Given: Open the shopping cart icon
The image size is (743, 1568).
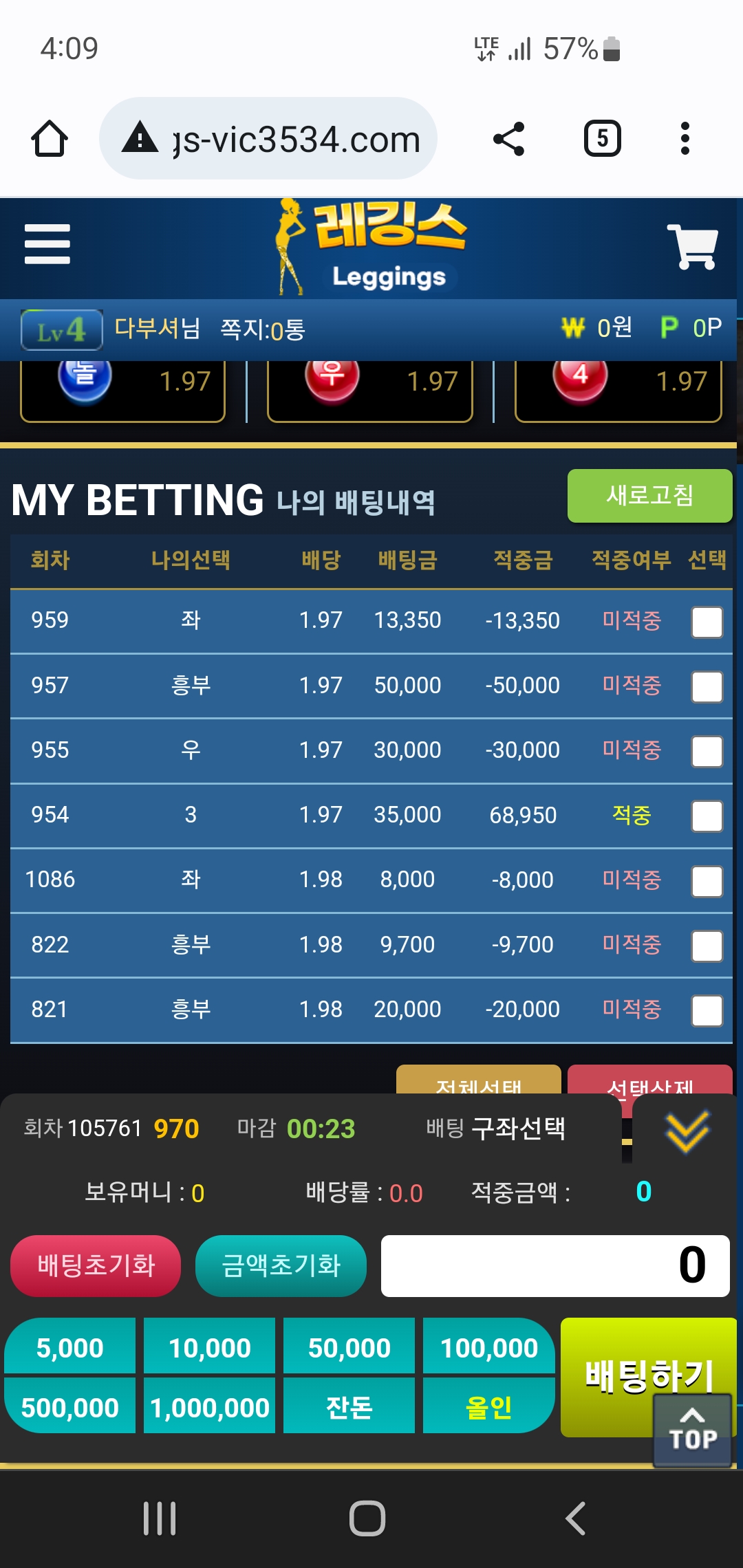Looking at the screenshot, I should pyautogui.click(x=692, y=246).
